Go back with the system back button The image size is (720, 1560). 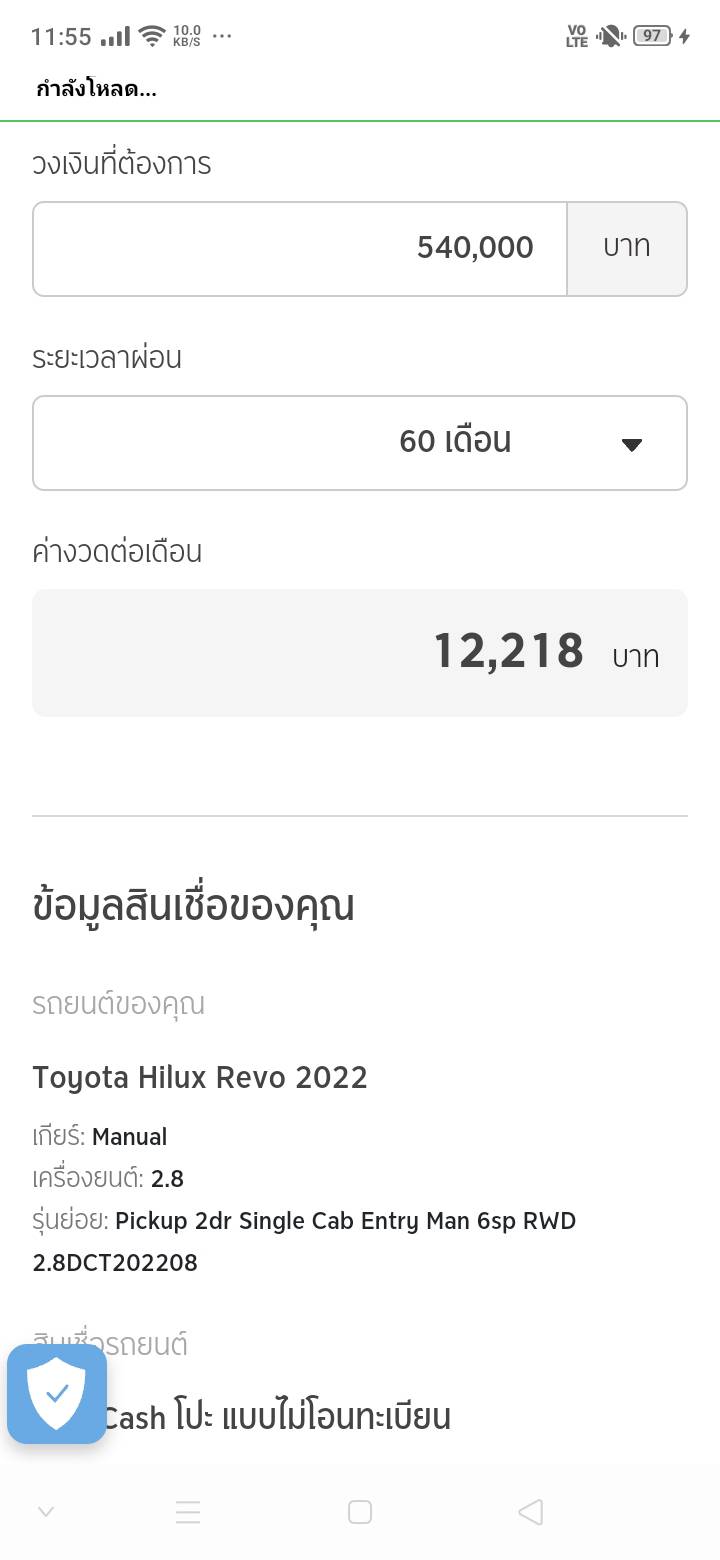tap(531, 1512)
